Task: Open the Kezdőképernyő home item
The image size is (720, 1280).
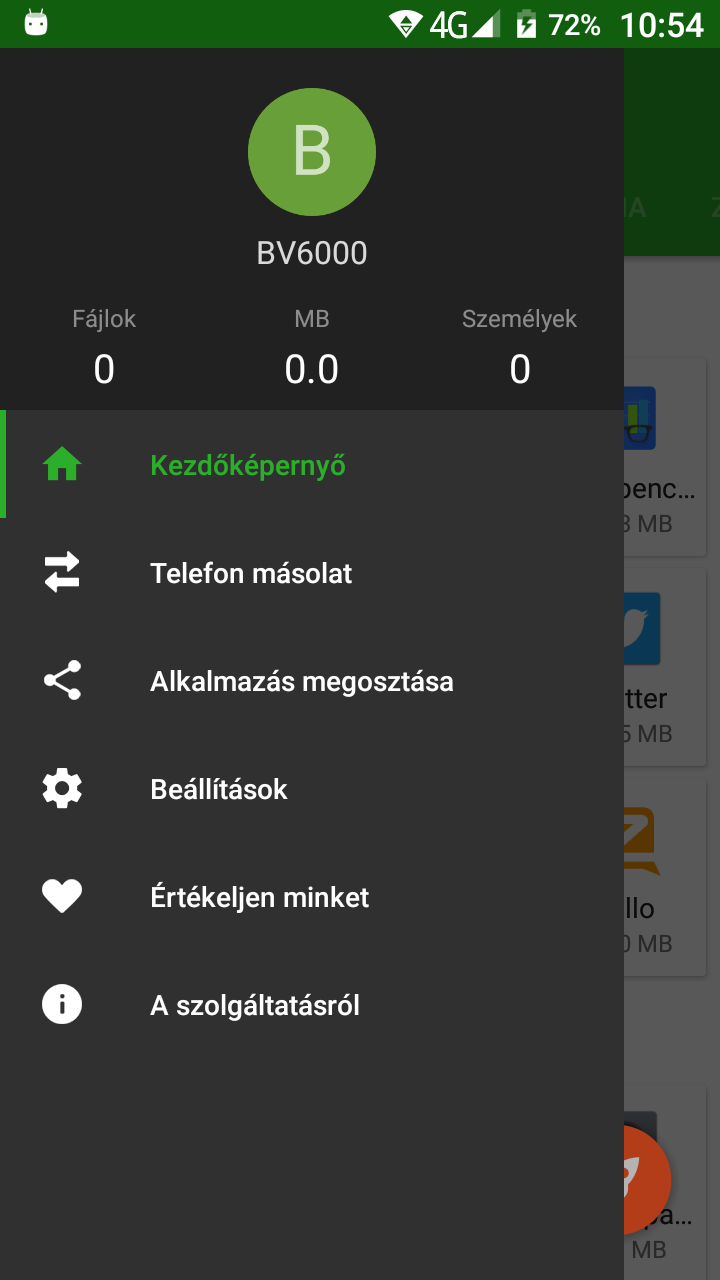Action: tap(312, 464)
